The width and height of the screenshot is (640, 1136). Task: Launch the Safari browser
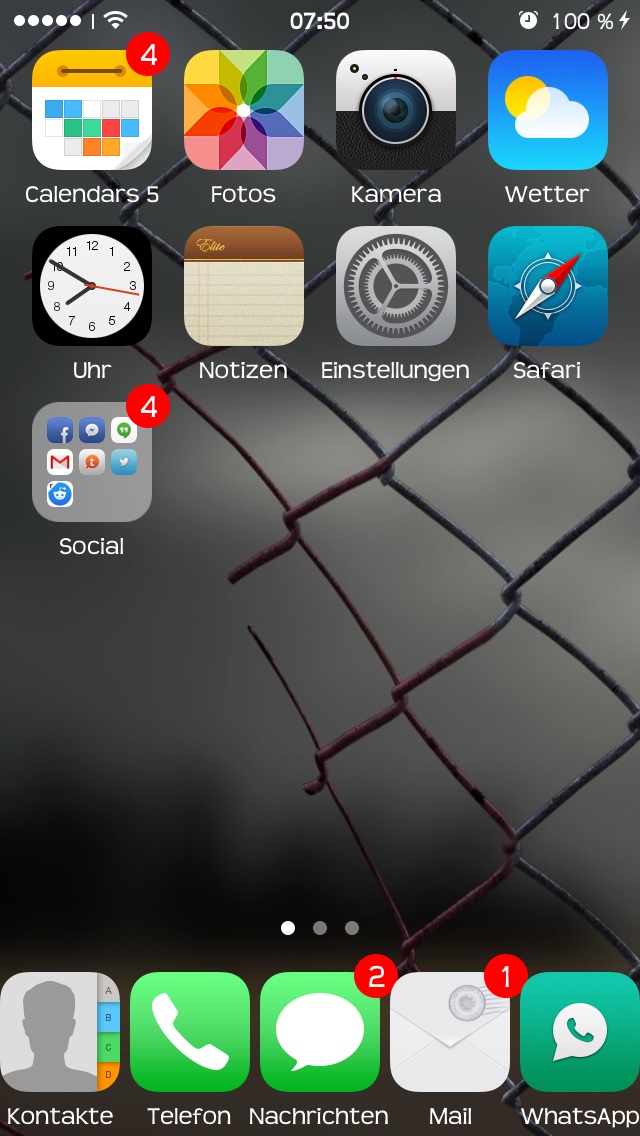[548, 286]
